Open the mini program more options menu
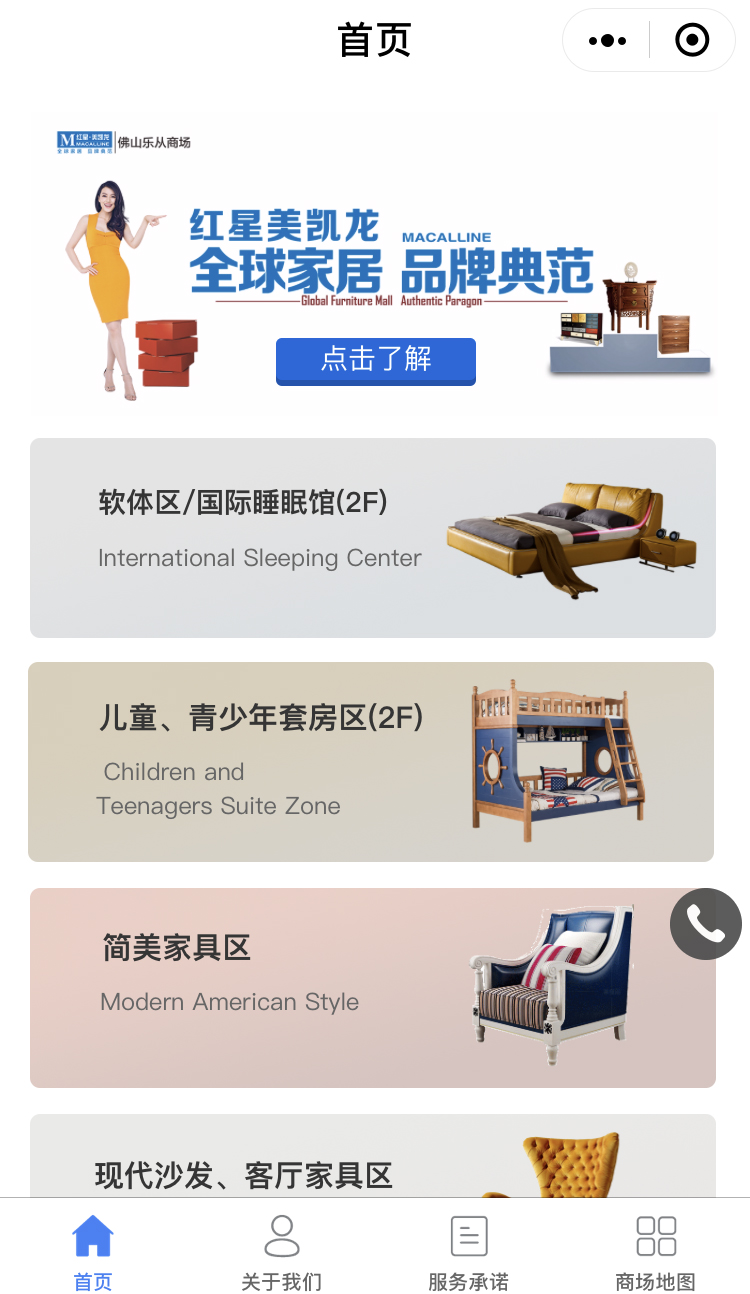The image size is (750, 1294). click(x=607, y=41)
